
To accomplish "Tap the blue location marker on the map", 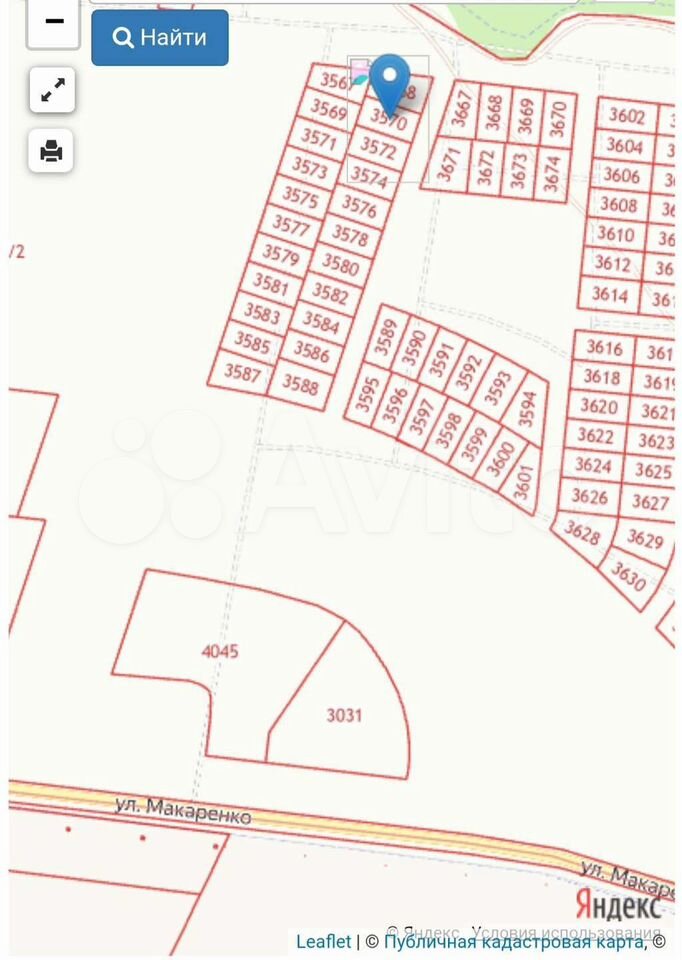I will pyautogui.click(x=389, y=80).
